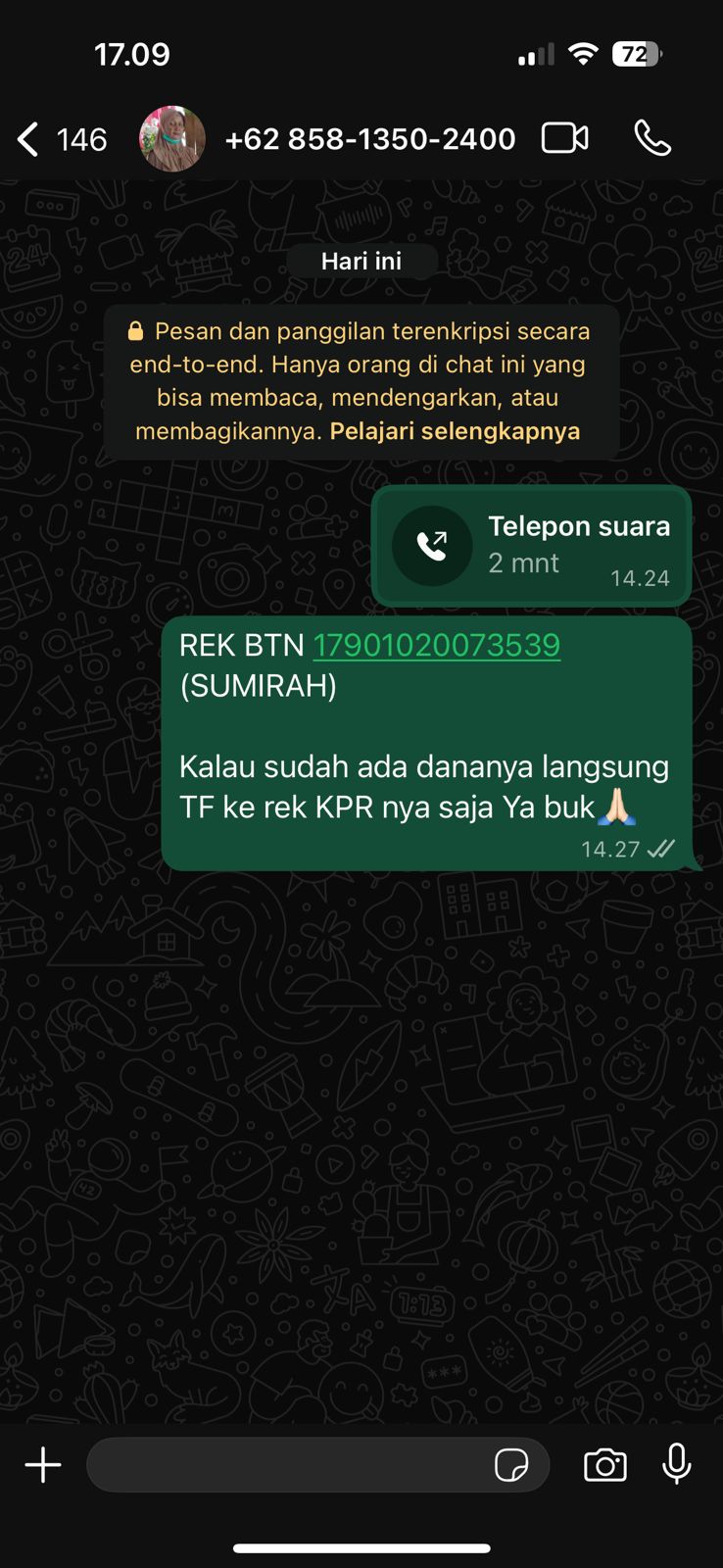The width and height of the screenshot is (723, 1568).
Task: Open the attachment plus menu
Action: (43, 1465)
